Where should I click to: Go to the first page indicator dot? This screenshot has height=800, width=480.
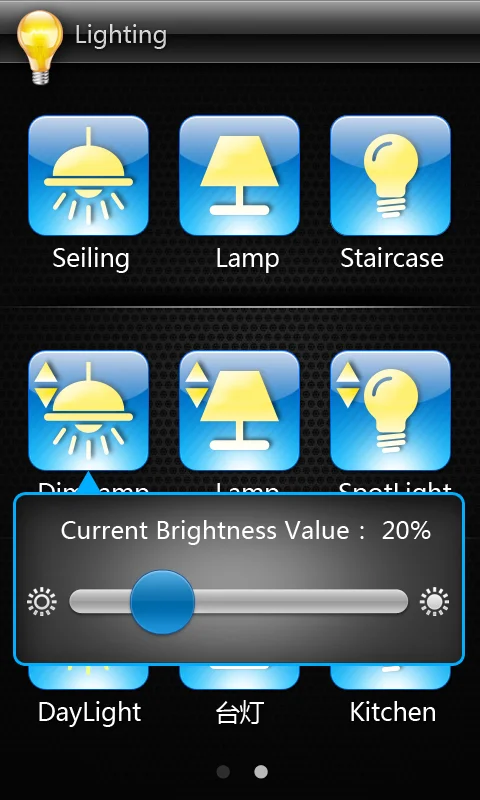(223, 771)
